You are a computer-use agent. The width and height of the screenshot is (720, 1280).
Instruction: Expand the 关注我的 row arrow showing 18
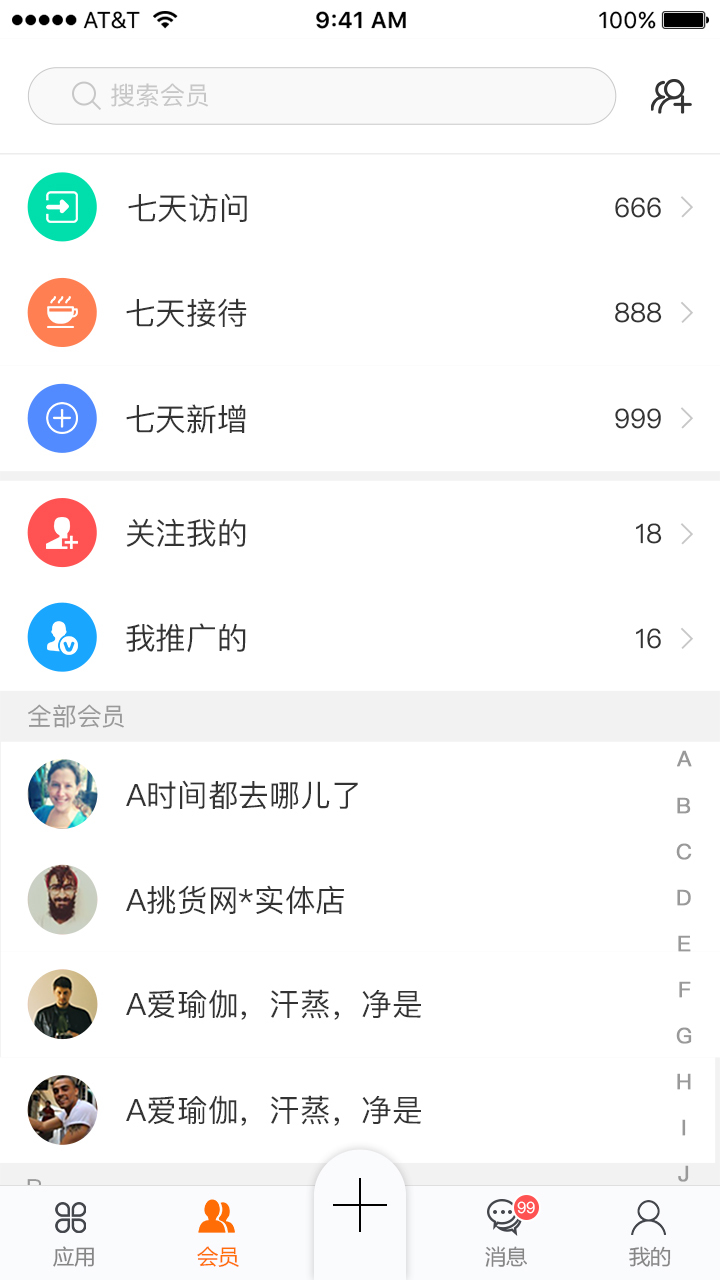(x=688, y=533)
